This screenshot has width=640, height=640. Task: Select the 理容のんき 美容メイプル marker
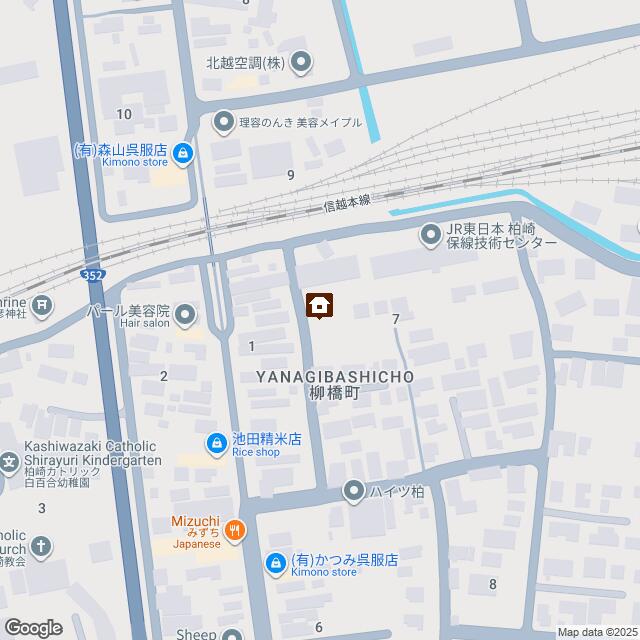click(224, 123)
